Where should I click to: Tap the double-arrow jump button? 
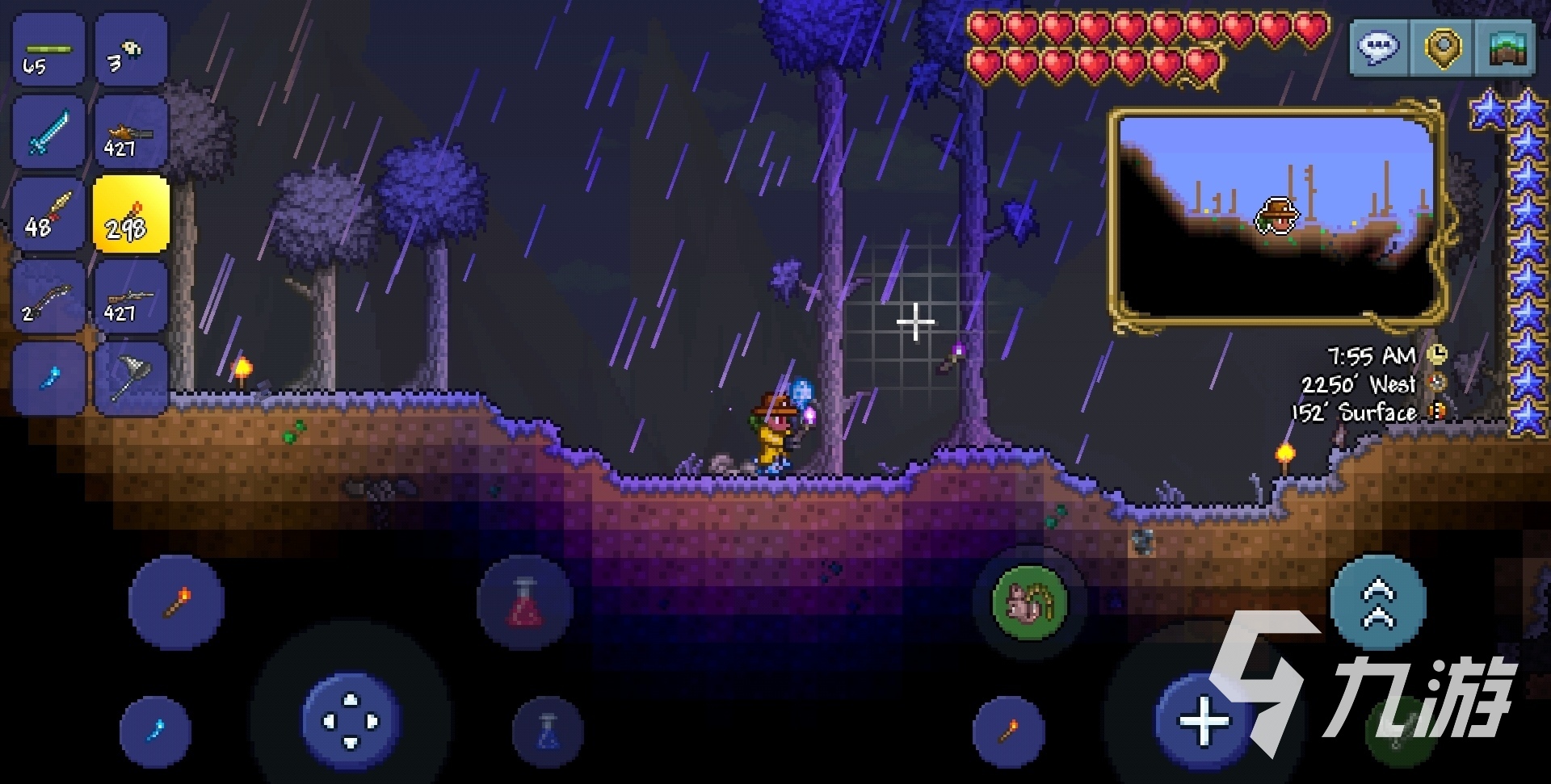pos(1378,602)
